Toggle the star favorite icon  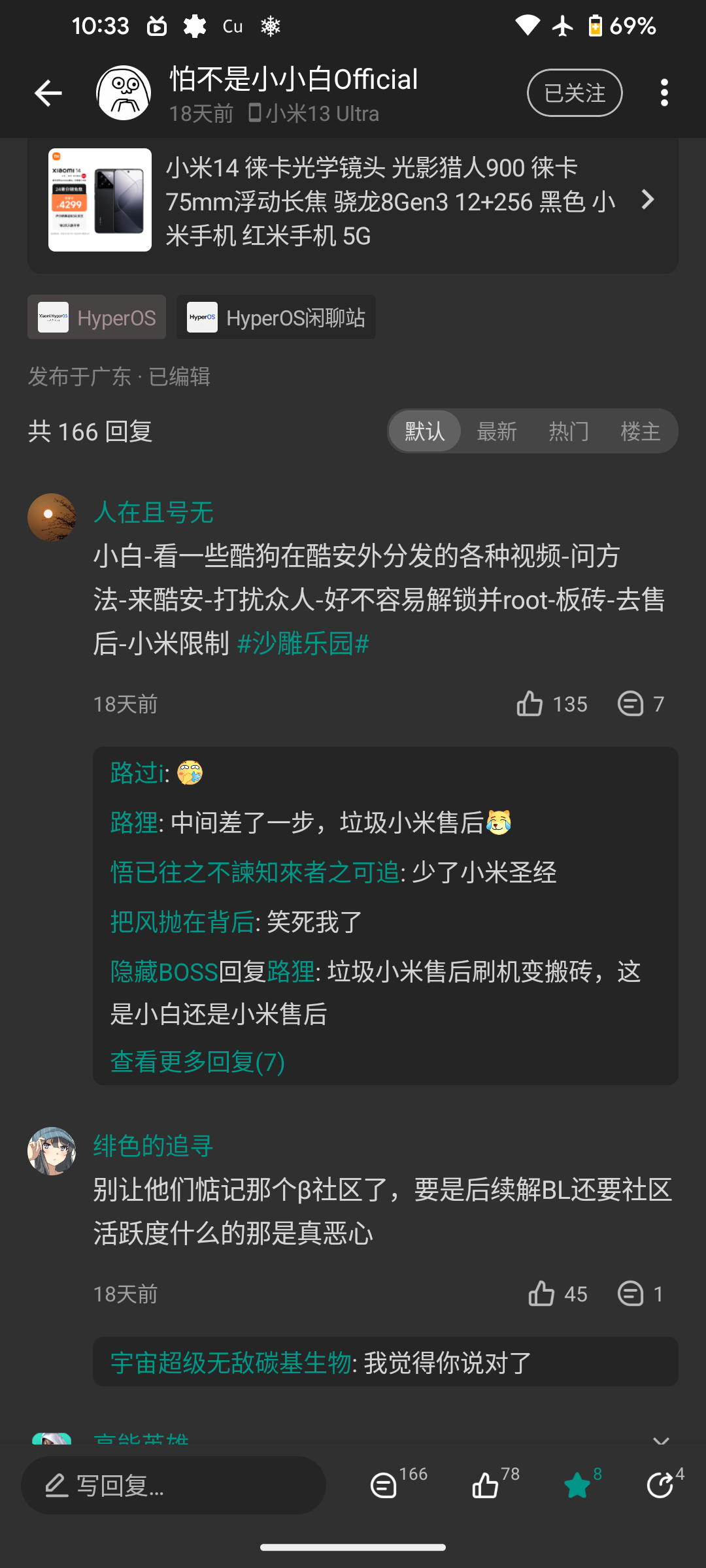(x=577, y=1485)
